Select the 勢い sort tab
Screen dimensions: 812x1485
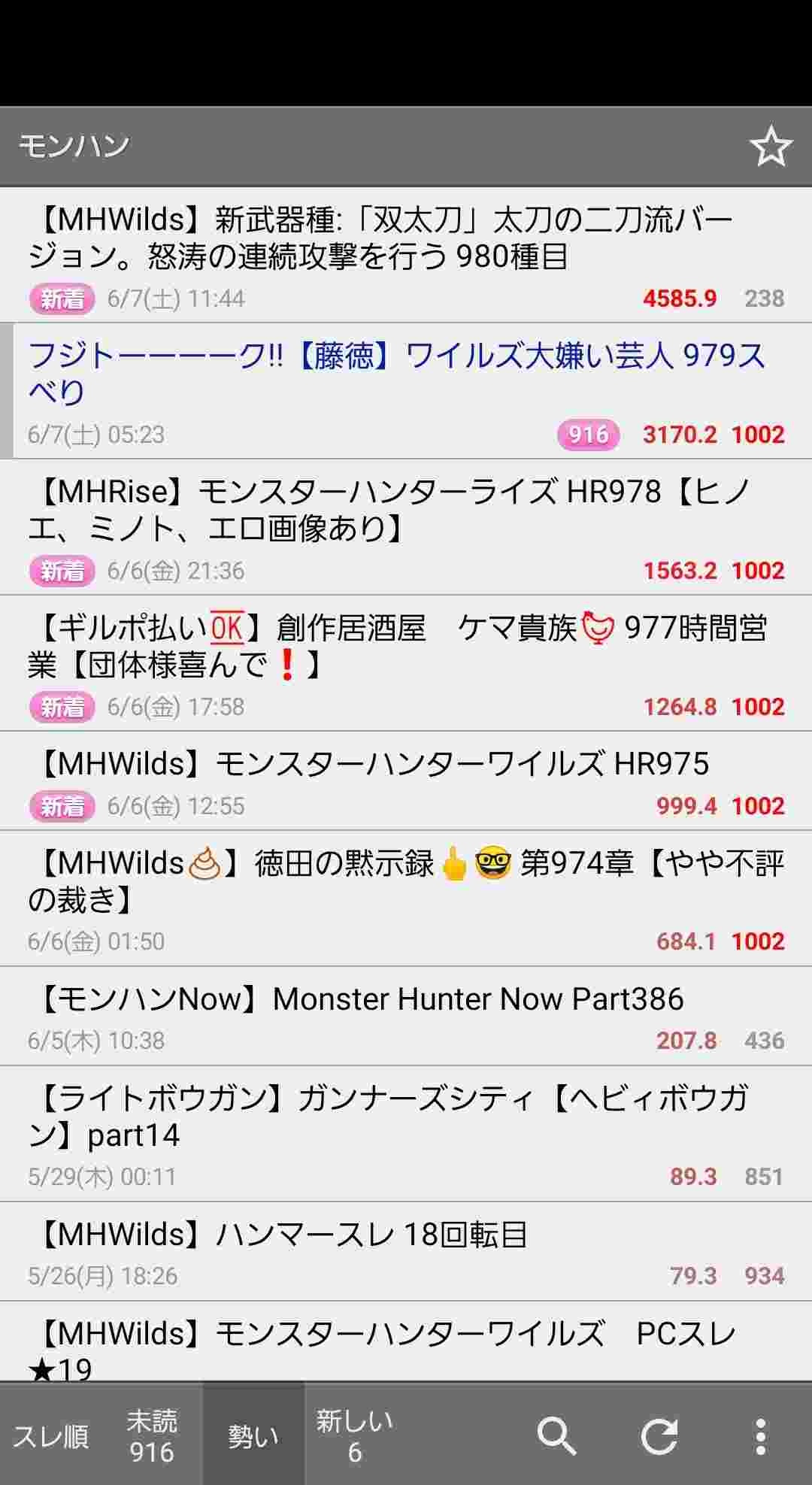(253, 1435)
